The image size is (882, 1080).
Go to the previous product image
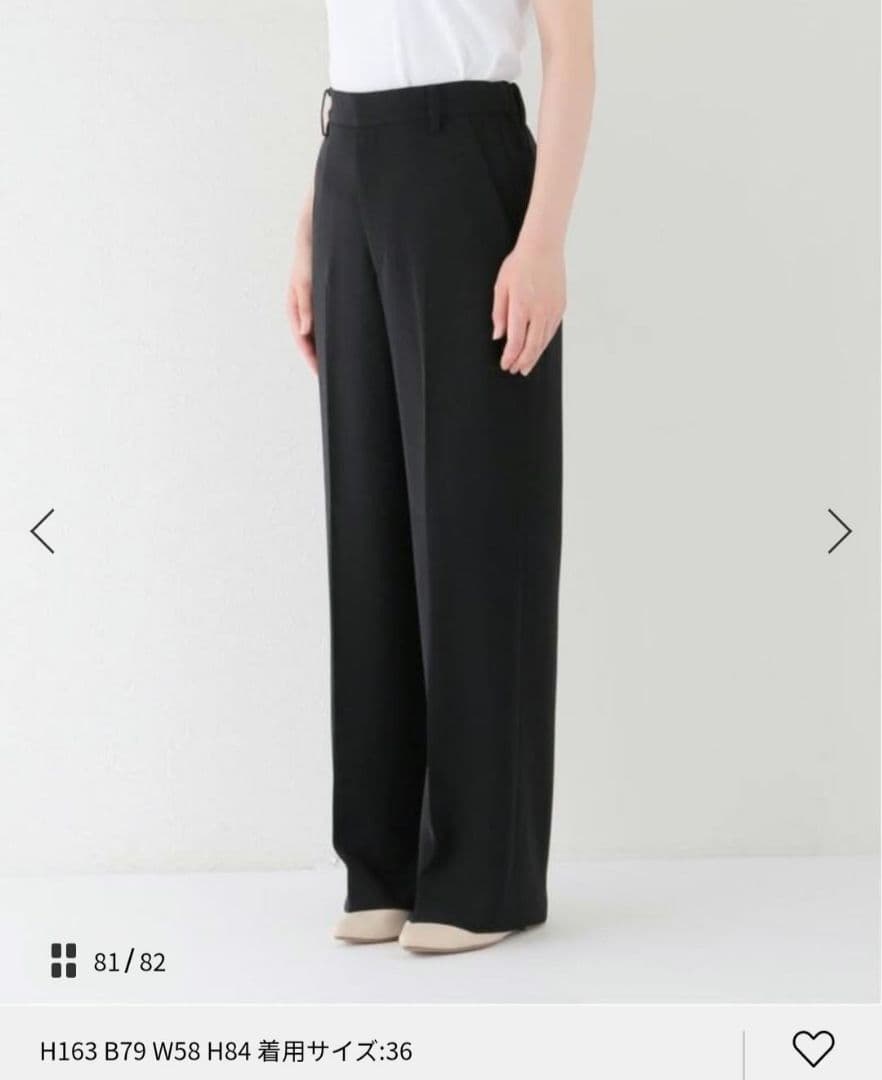42,531
